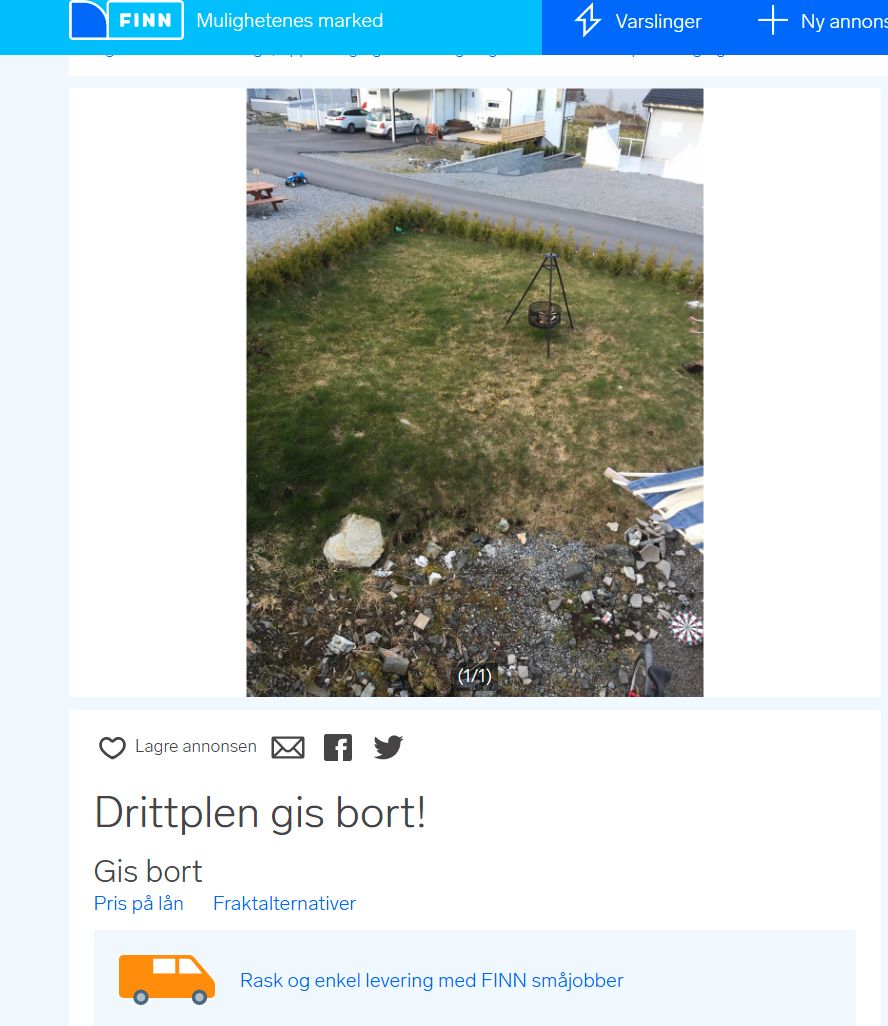Share the listing on Twitter
This screenshot has width=888, height=1026.
tap(388, 747)
